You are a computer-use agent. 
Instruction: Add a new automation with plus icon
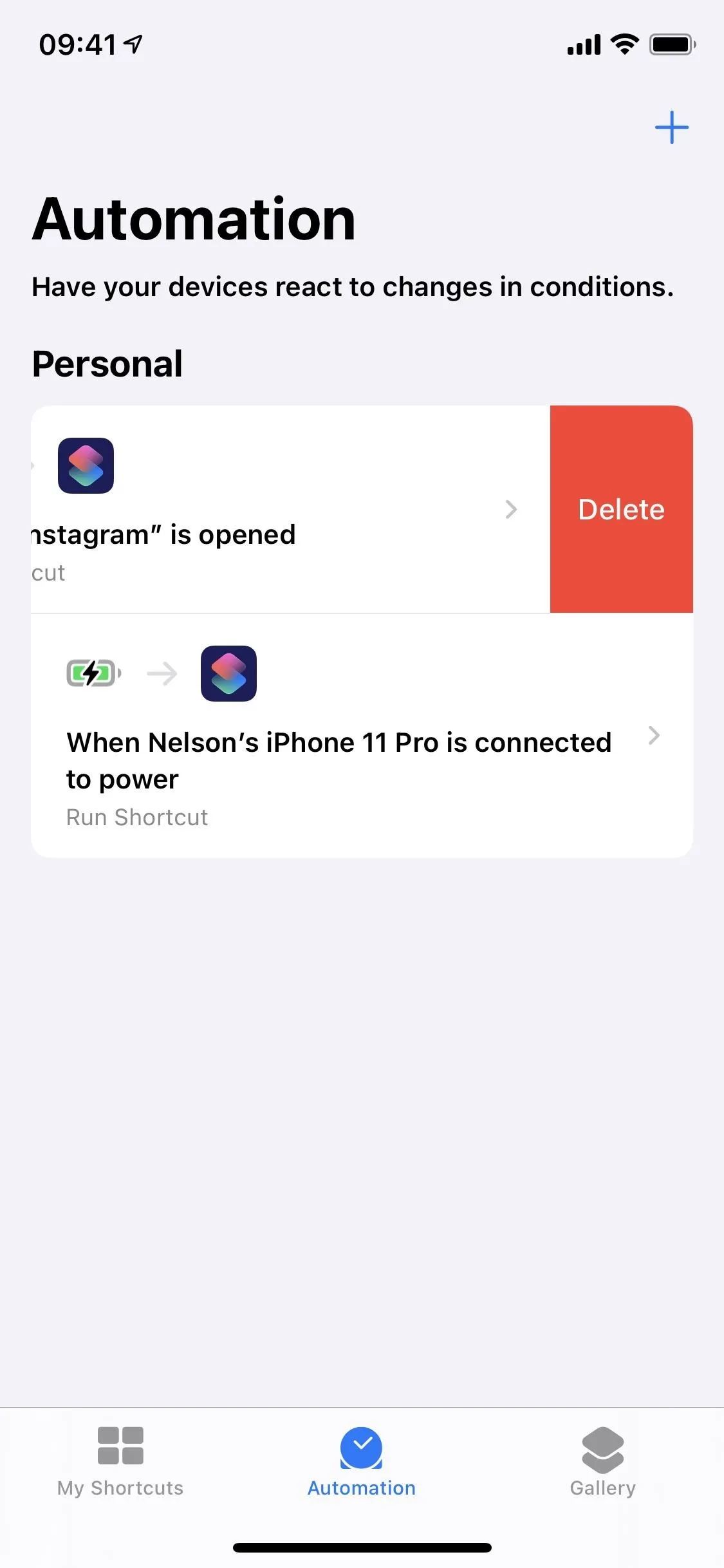(671, 127)
